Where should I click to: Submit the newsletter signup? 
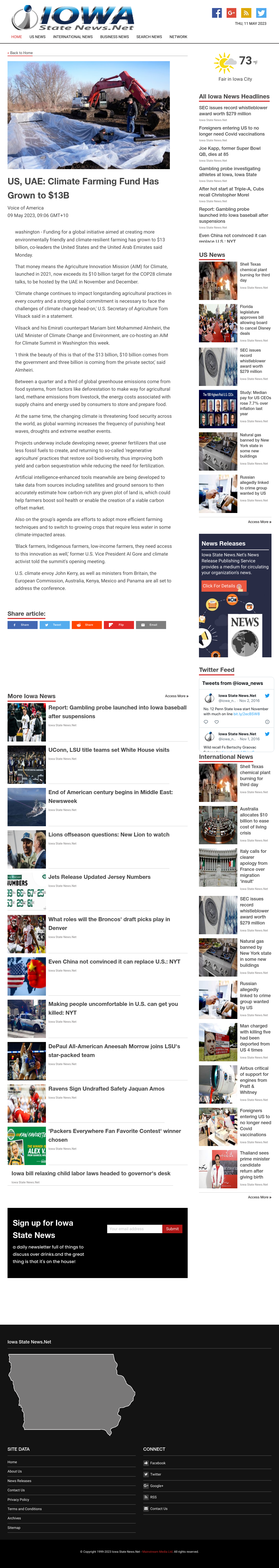pyautogui.click(x=172, y=1228)
